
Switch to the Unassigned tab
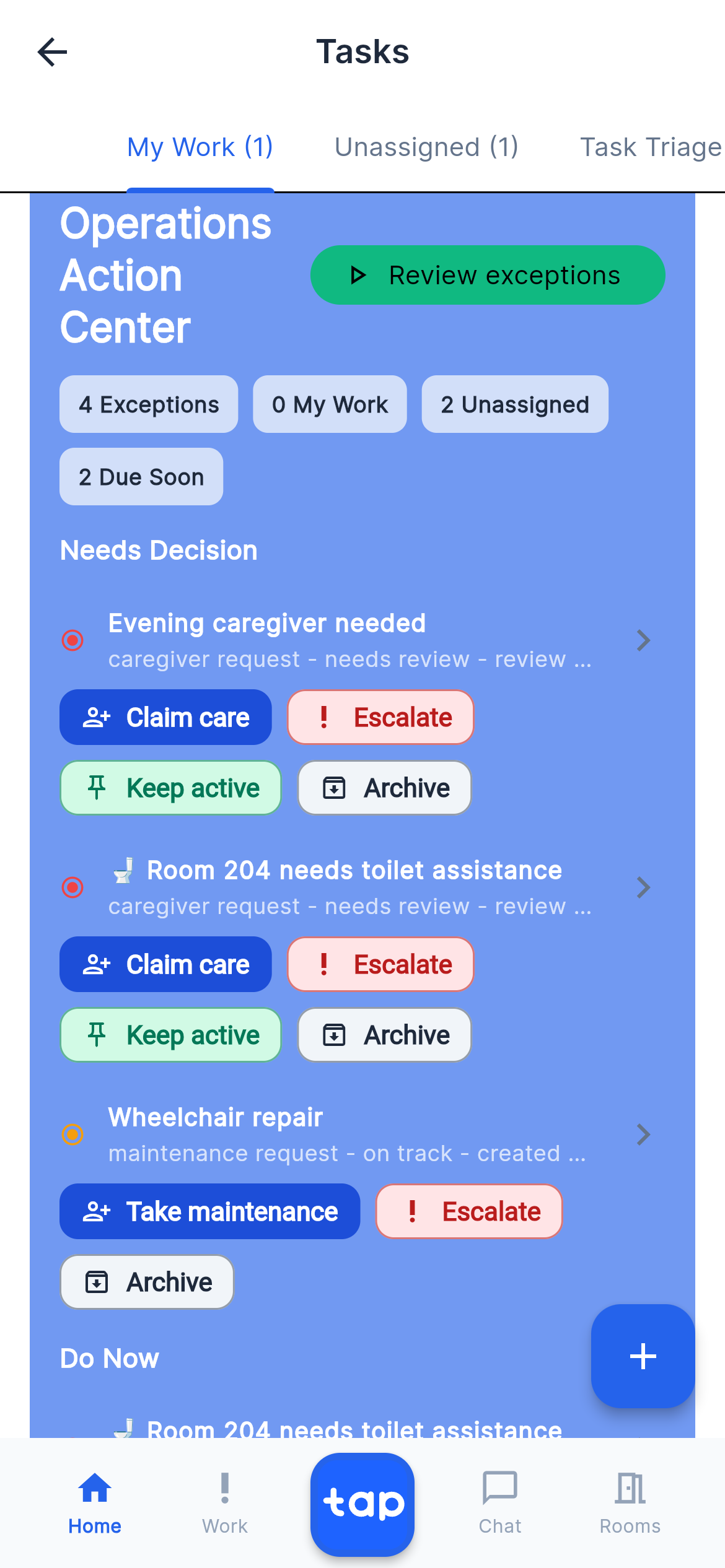(426, 147)
